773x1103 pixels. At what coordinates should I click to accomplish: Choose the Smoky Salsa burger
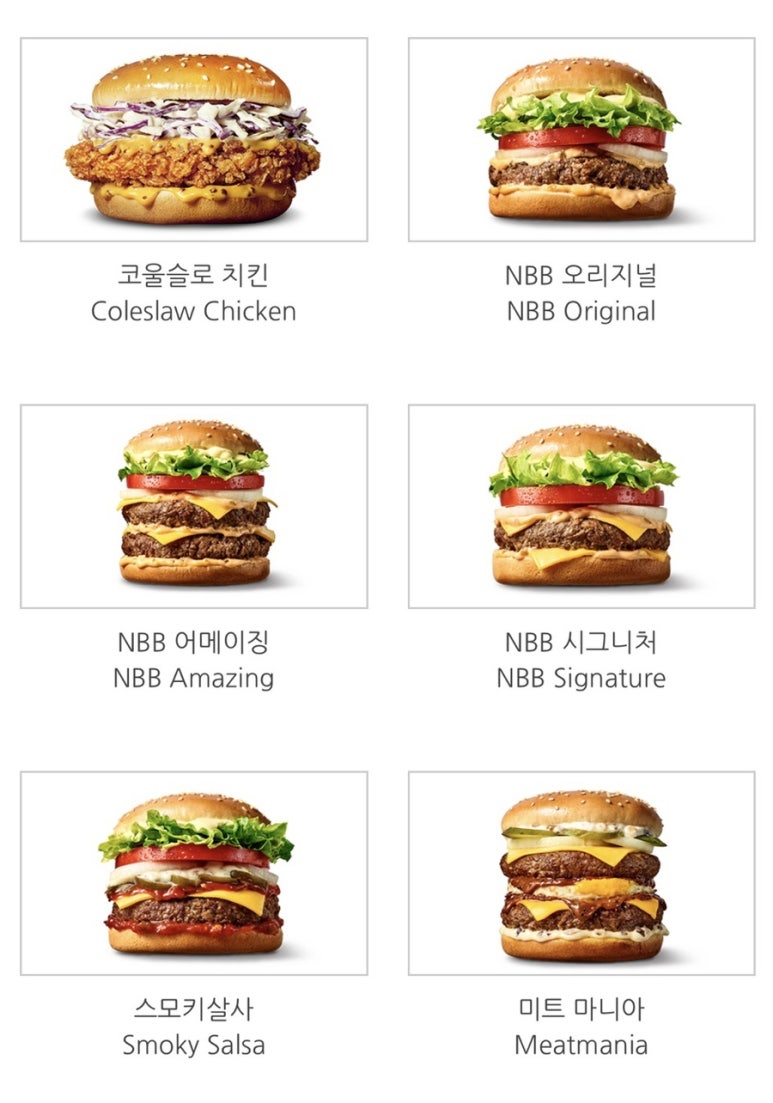(x=194, y=873)
